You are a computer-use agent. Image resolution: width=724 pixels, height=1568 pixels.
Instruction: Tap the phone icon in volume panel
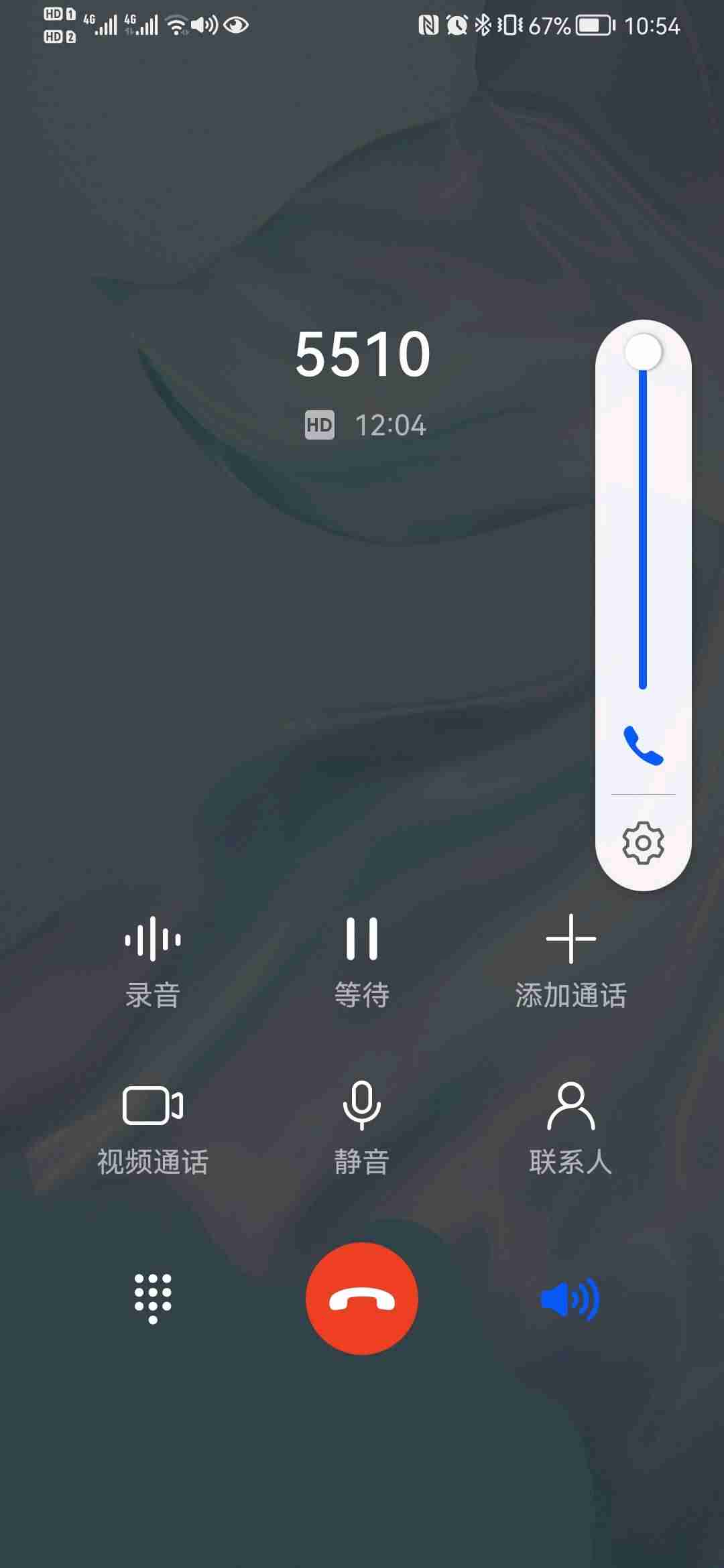(643, 745)
